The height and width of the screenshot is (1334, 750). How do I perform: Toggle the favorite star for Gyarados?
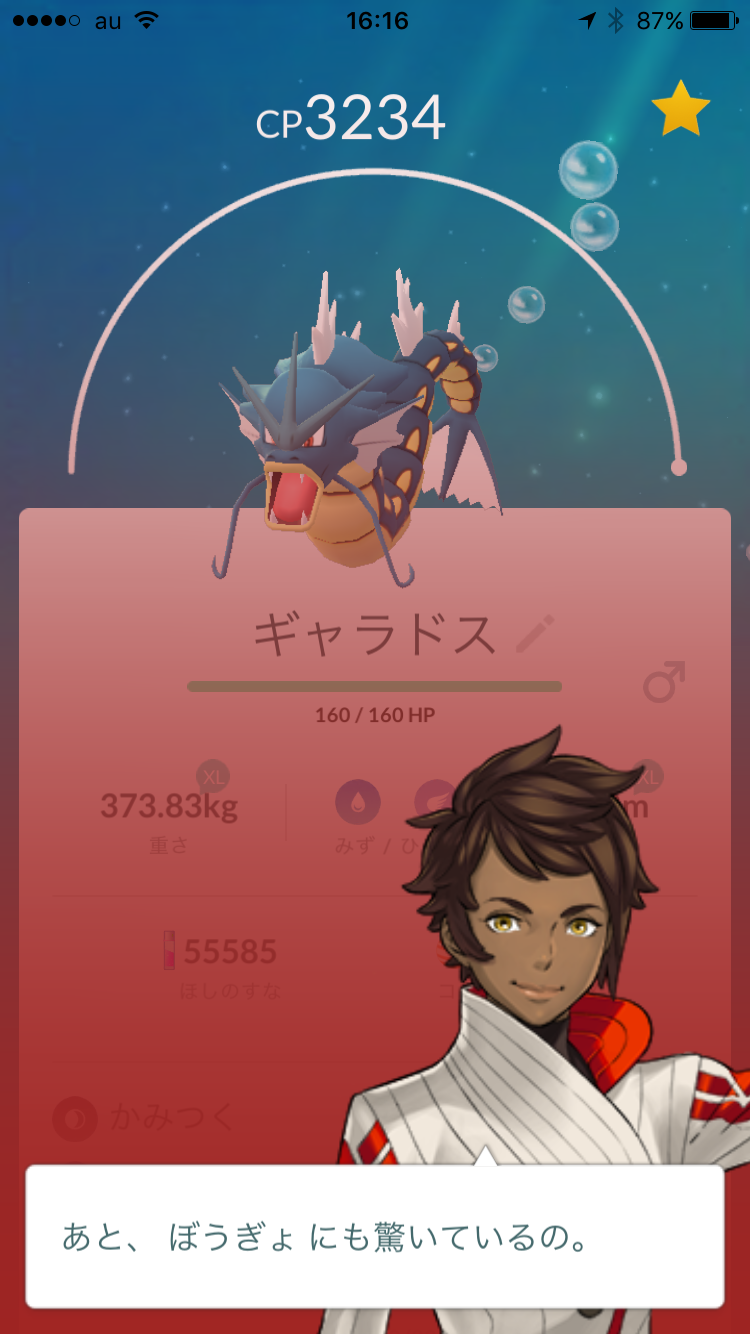pos(681,109)
